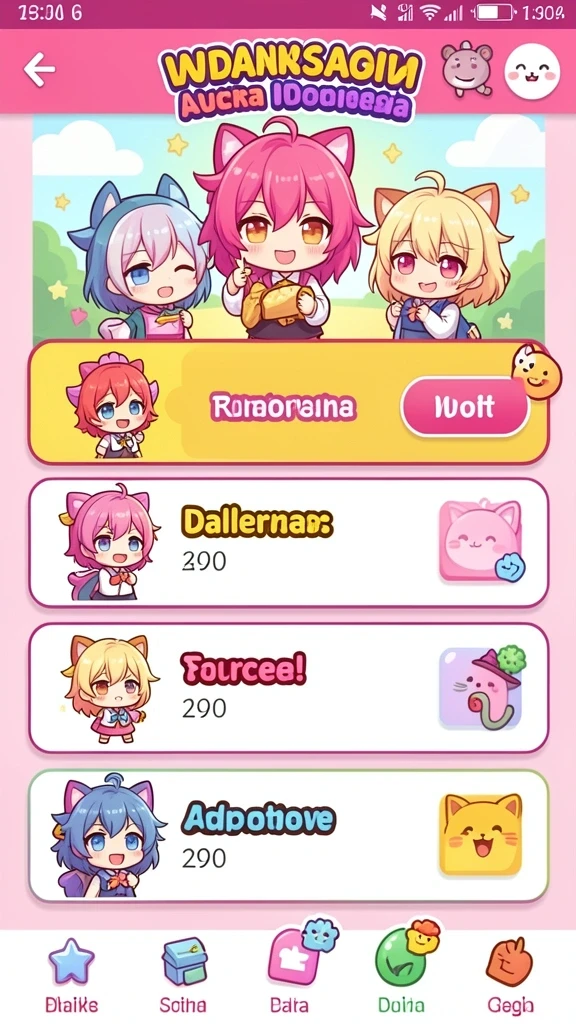Open the Adpotiove character row
This screenshot has width=576, height=1024.
pos(288,836)
